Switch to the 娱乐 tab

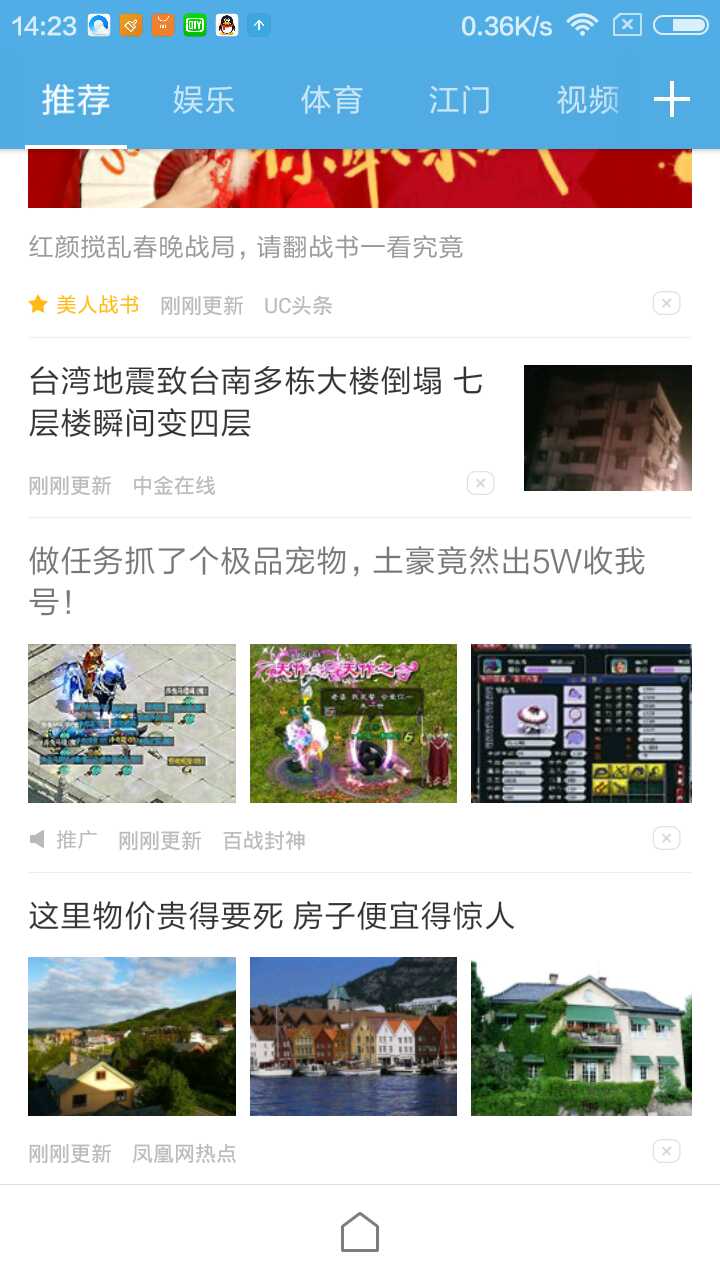pos(203,100)
